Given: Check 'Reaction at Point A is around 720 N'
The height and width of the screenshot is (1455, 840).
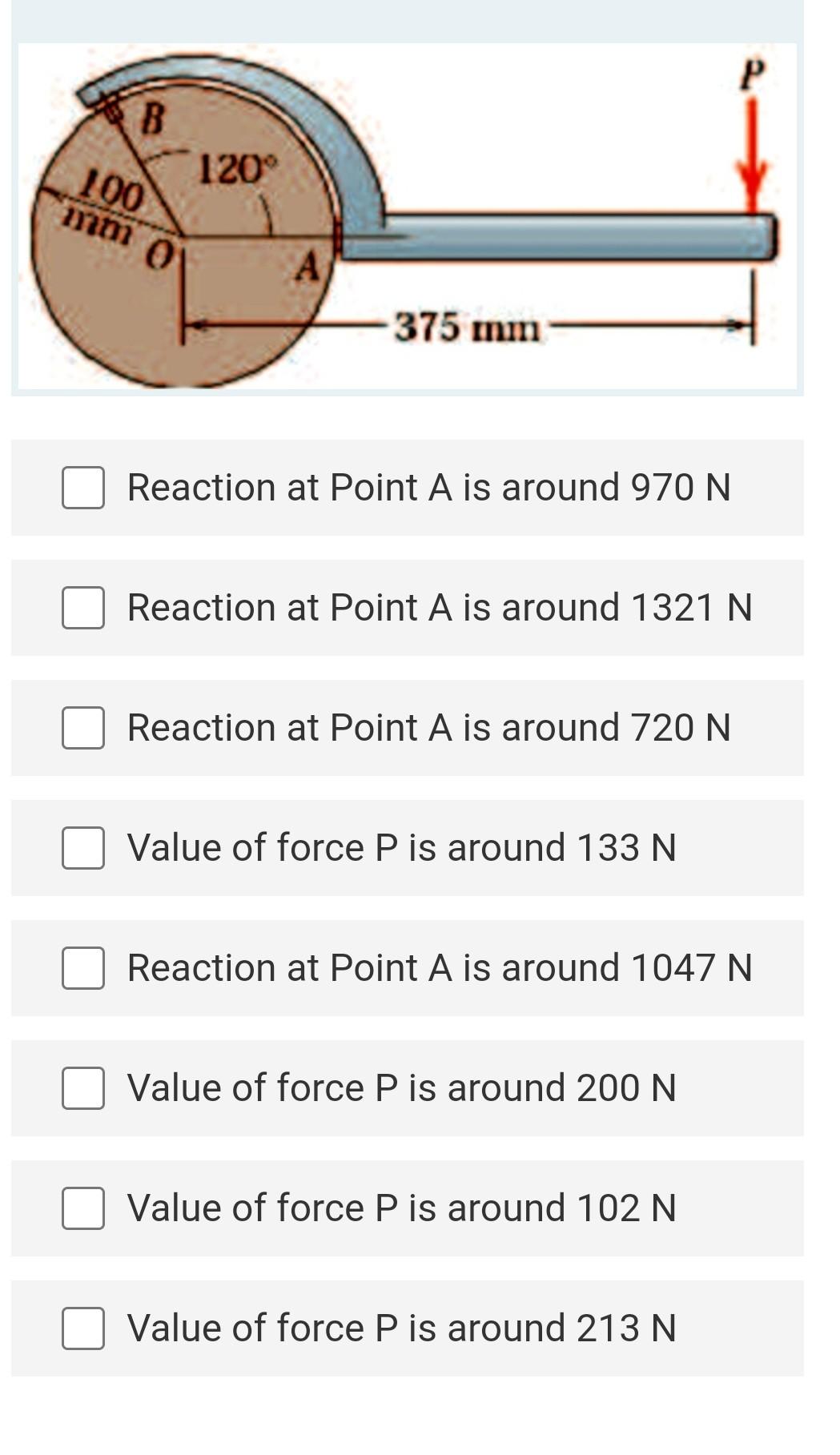Looking at the screenshot, I should coord(82,728).
